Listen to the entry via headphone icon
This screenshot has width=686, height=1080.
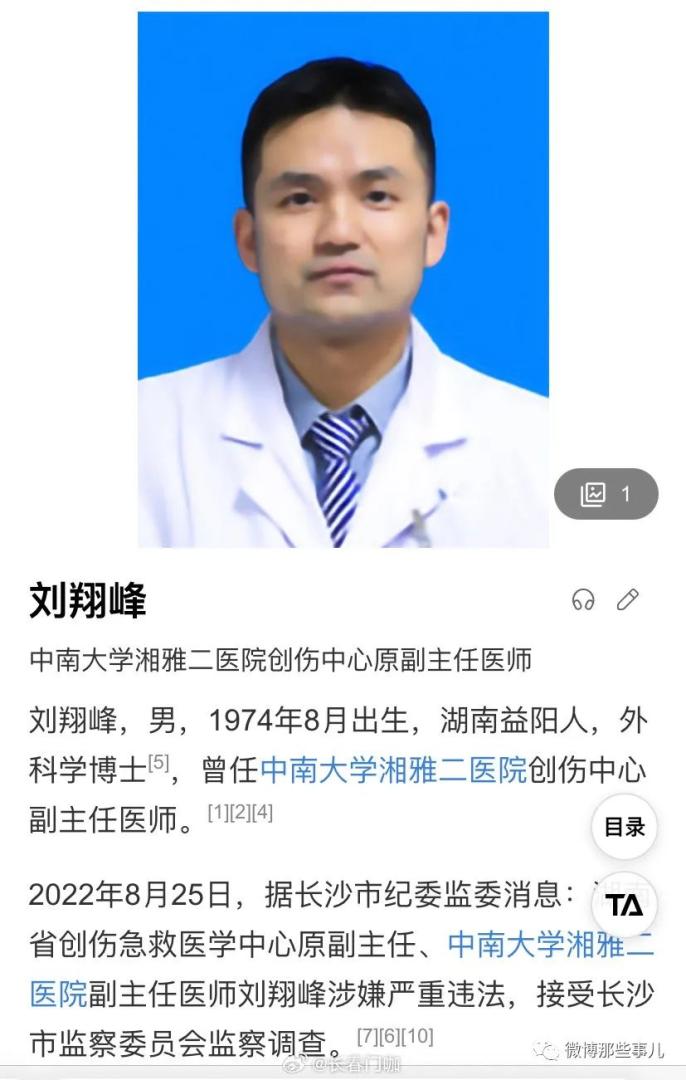click(x=583, y=600)
